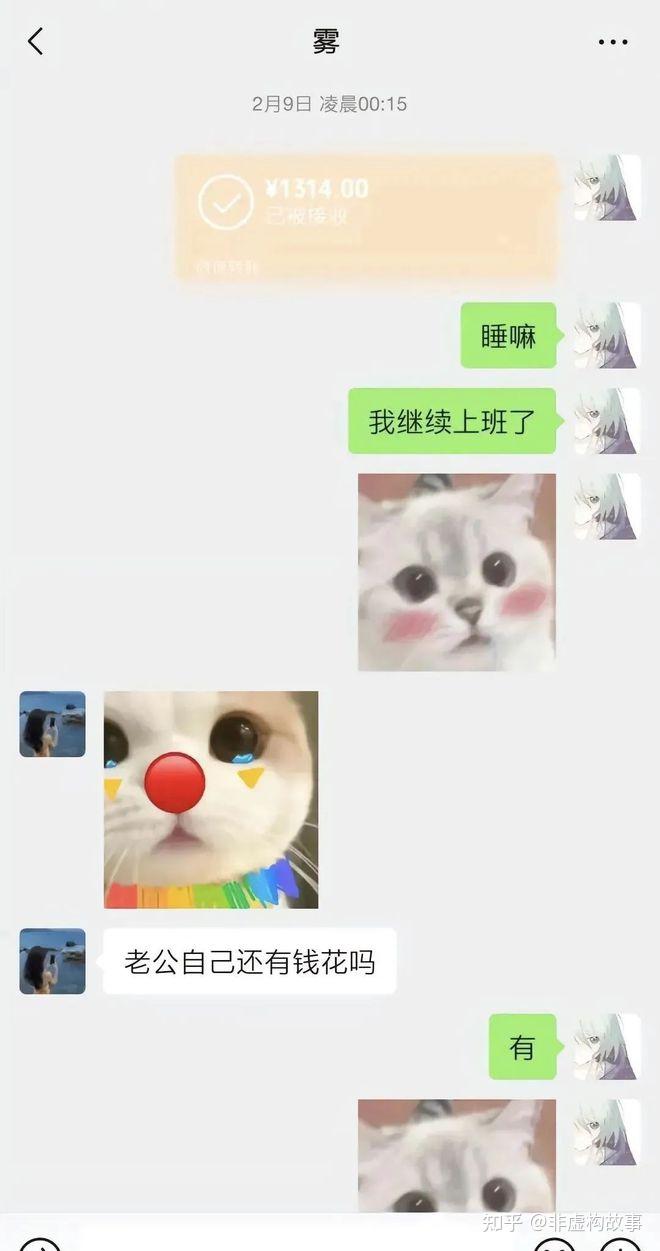Go back from the 雾 chat
Screen dimensions: 660x1251
36,42
